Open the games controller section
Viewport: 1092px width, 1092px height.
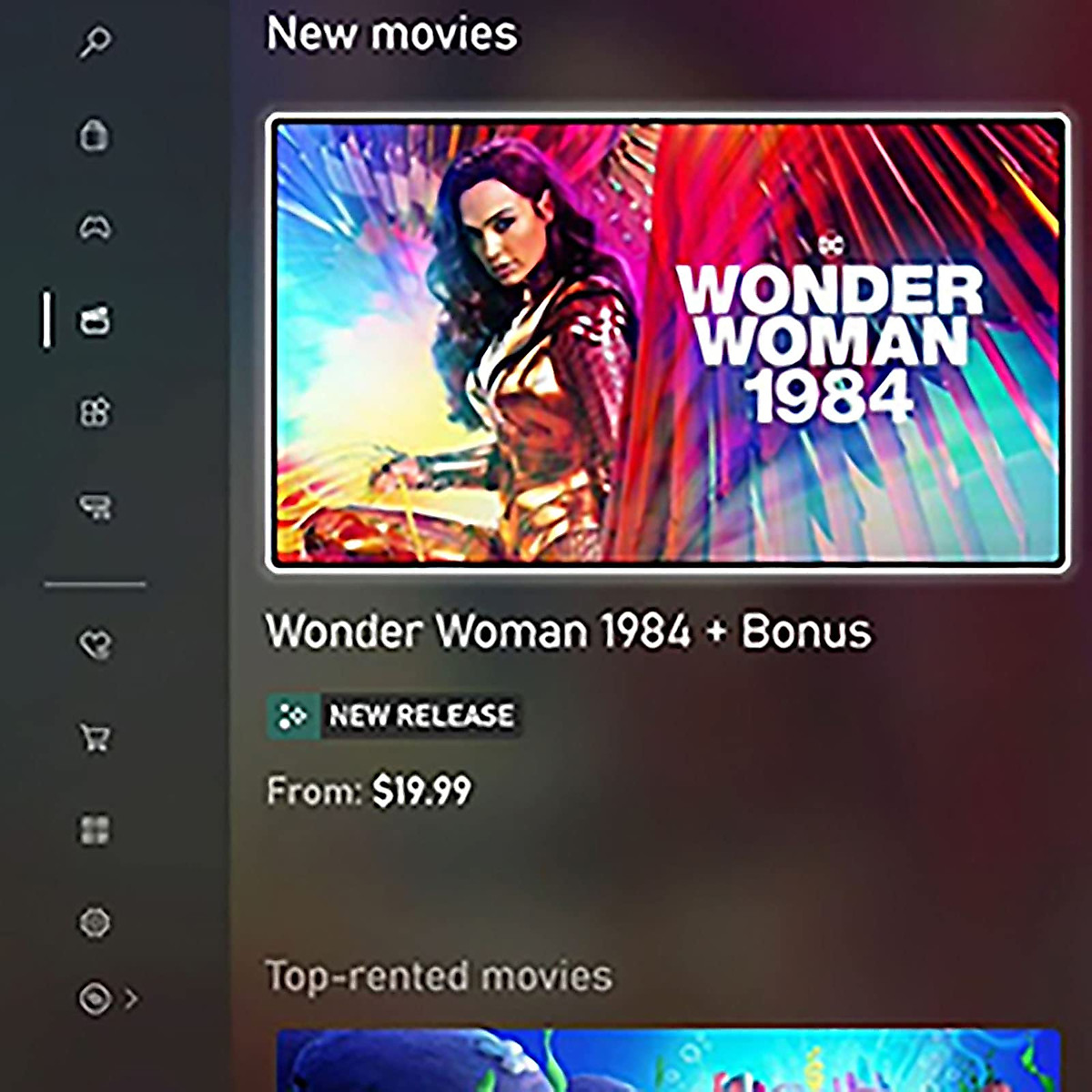pos(95,227)
